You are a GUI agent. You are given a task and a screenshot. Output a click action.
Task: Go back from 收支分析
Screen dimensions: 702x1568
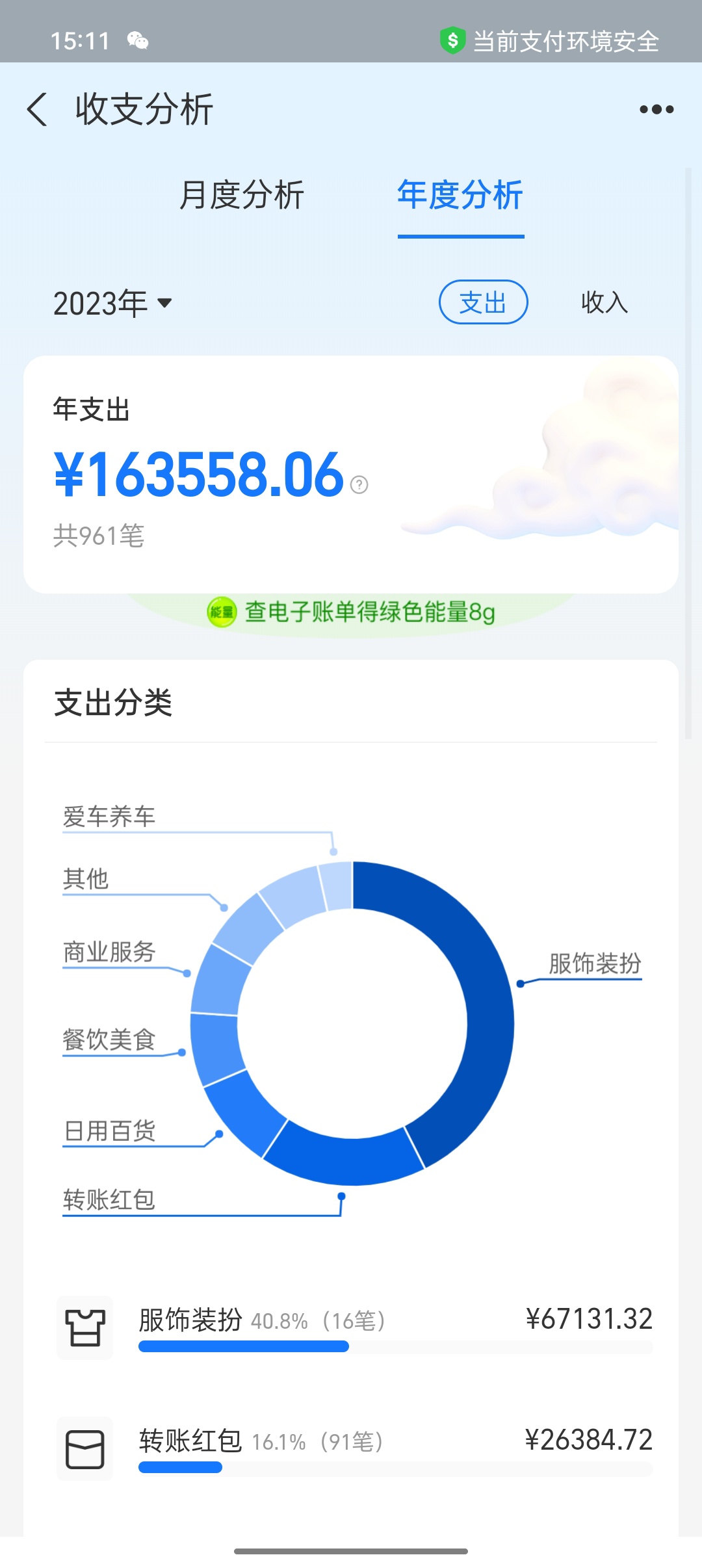[38, 109]
